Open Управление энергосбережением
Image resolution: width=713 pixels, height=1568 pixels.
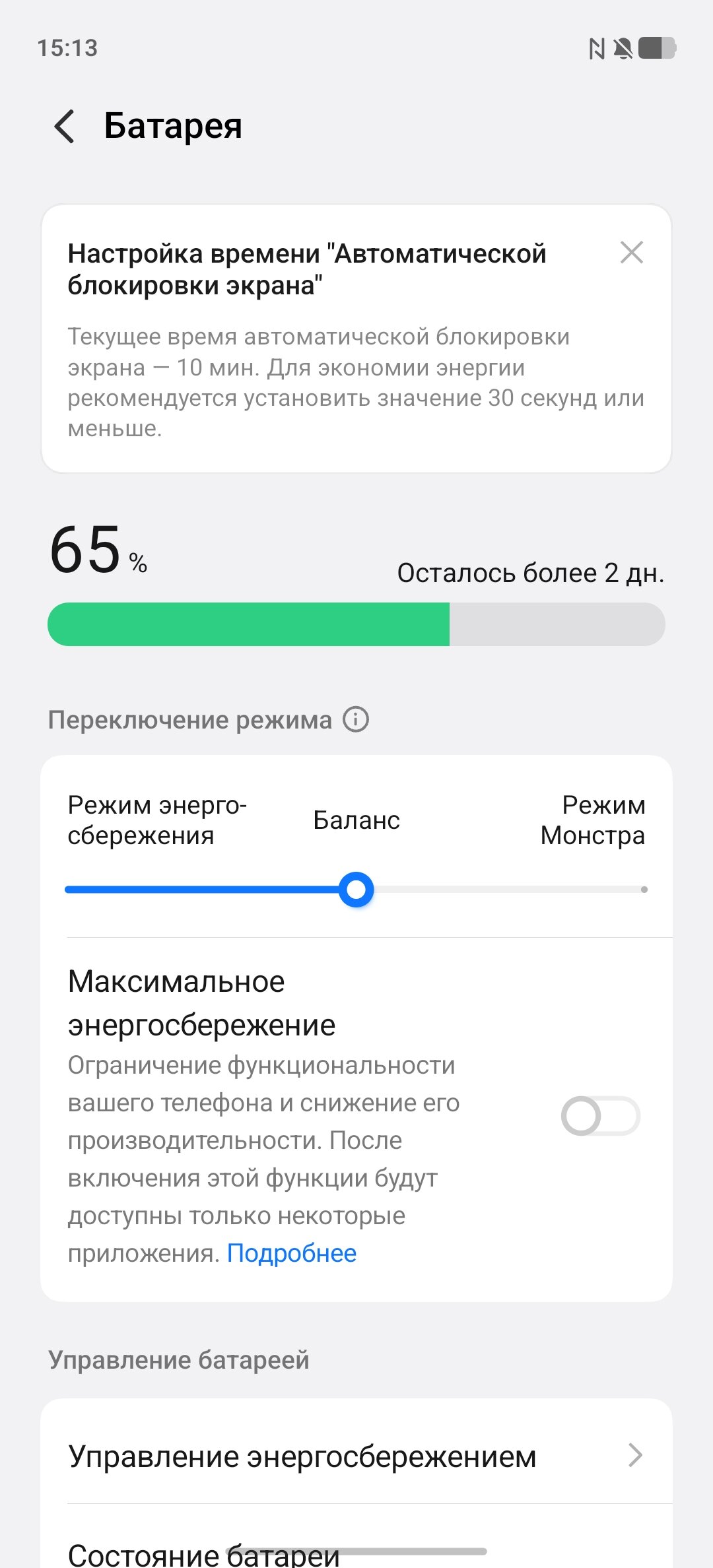[356, 1456]
